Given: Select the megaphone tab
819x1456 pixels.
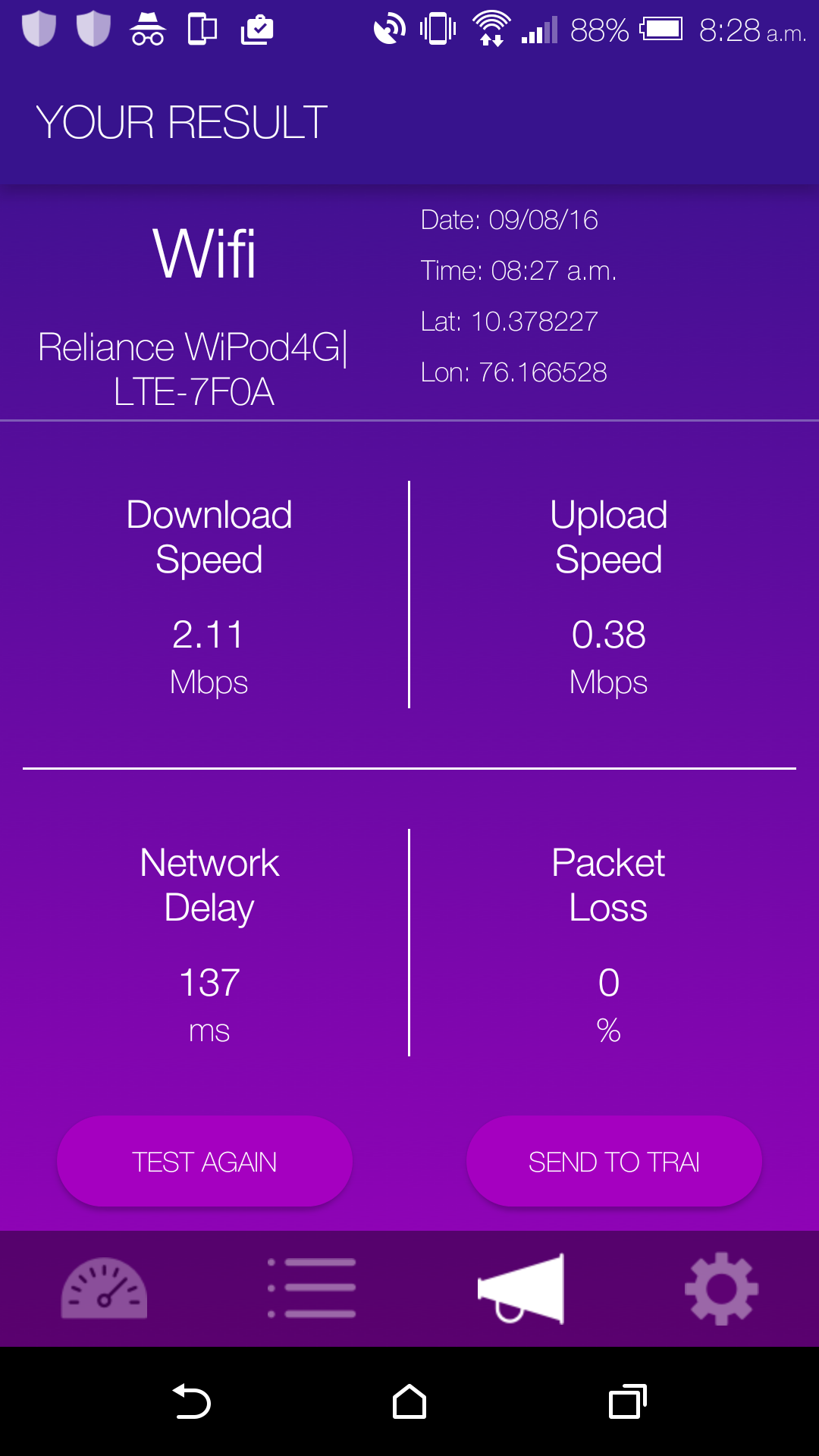Looking at the screenshot, I should pos(521,1288).
